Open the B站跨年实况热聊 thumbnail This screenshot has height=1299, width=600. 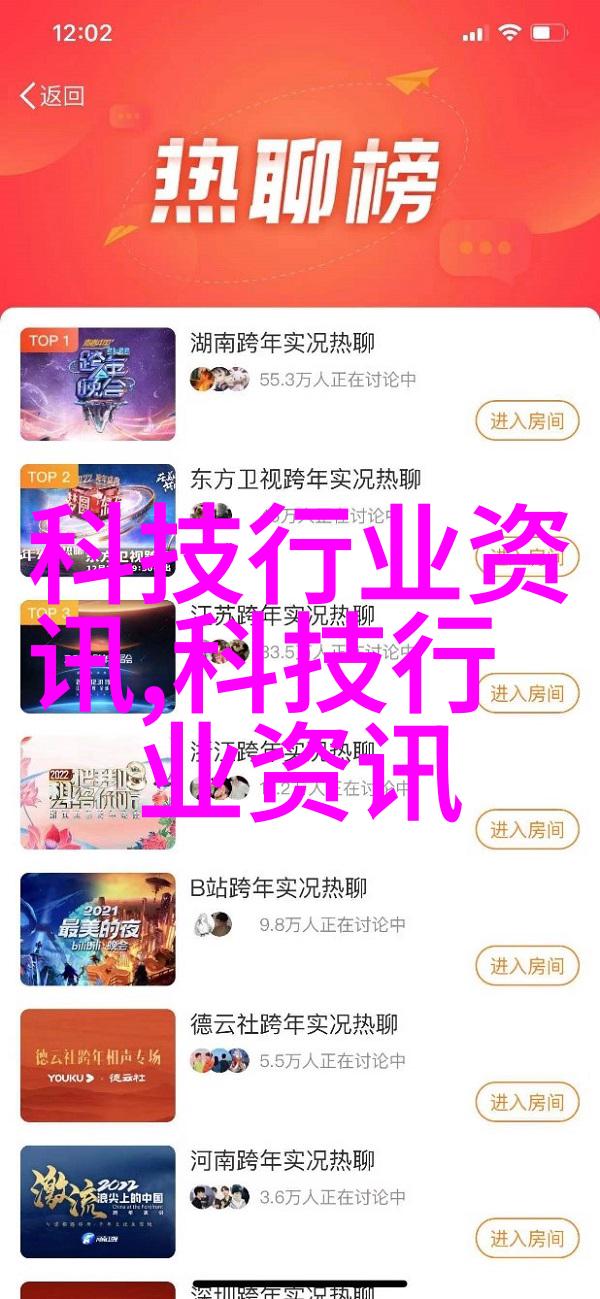tap(98, 930)
